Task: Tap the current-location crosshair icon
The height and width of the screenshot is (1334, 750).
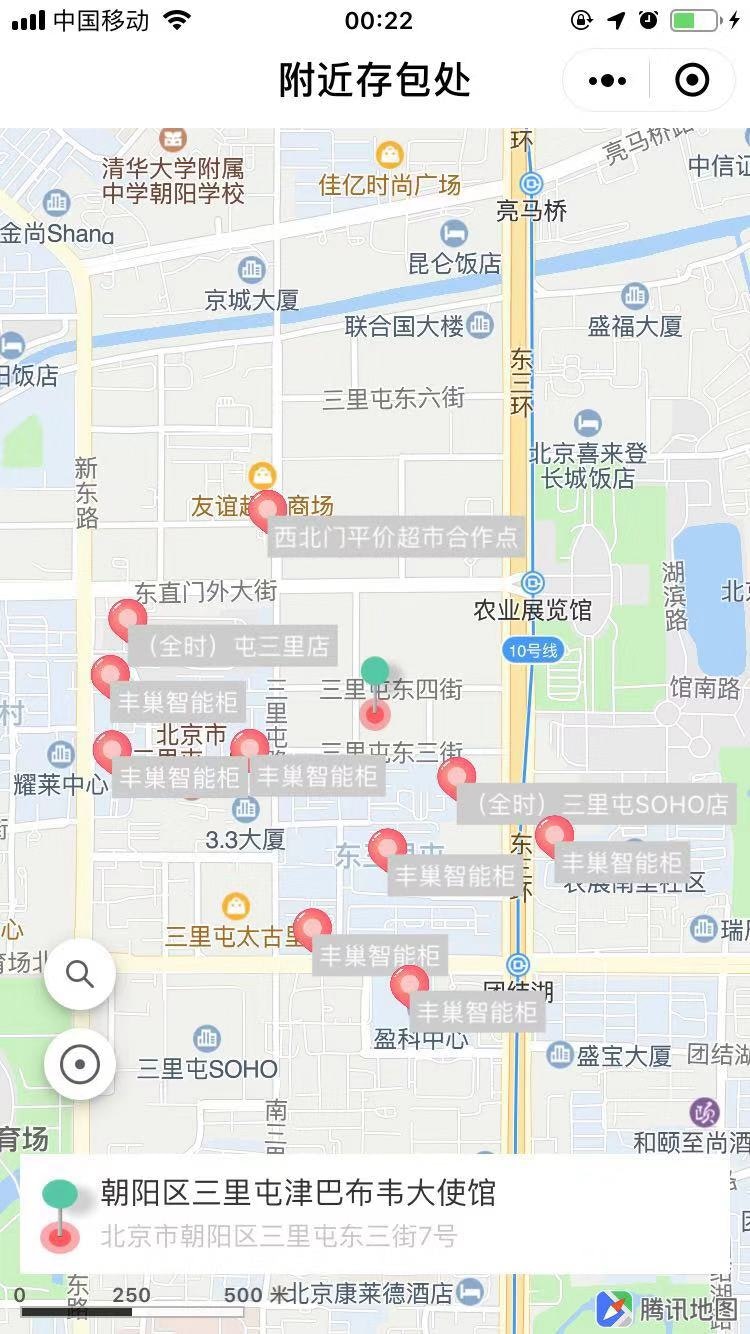Action: 80,1064
